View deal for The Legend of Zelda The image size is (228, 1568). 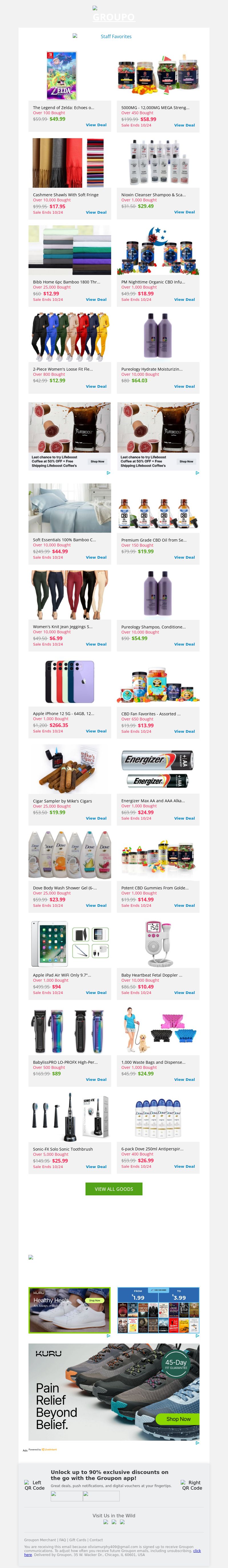[x=96, y=125]
